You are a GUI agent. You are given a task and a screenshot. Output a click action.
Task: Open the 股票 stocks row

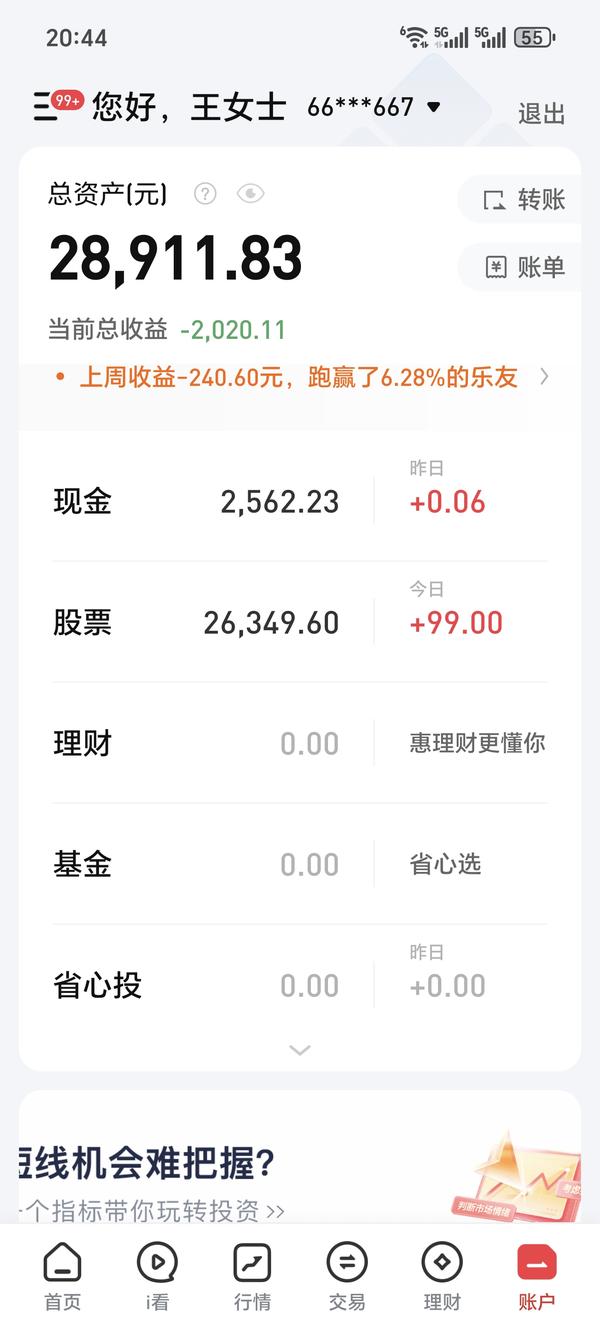click(300, 622)
